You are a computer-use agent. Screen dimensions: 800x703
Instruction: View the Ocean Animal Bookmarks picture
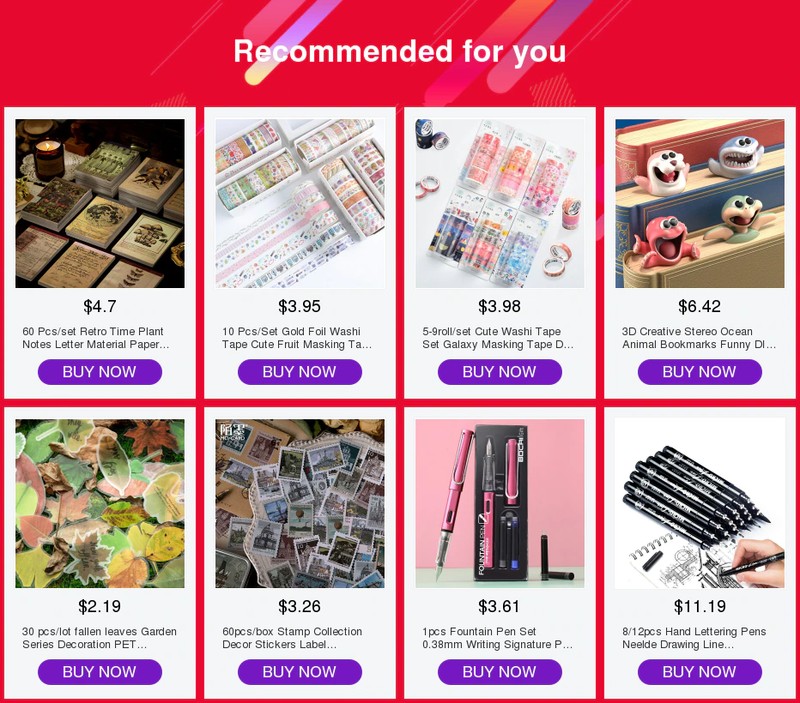point(699,203)
